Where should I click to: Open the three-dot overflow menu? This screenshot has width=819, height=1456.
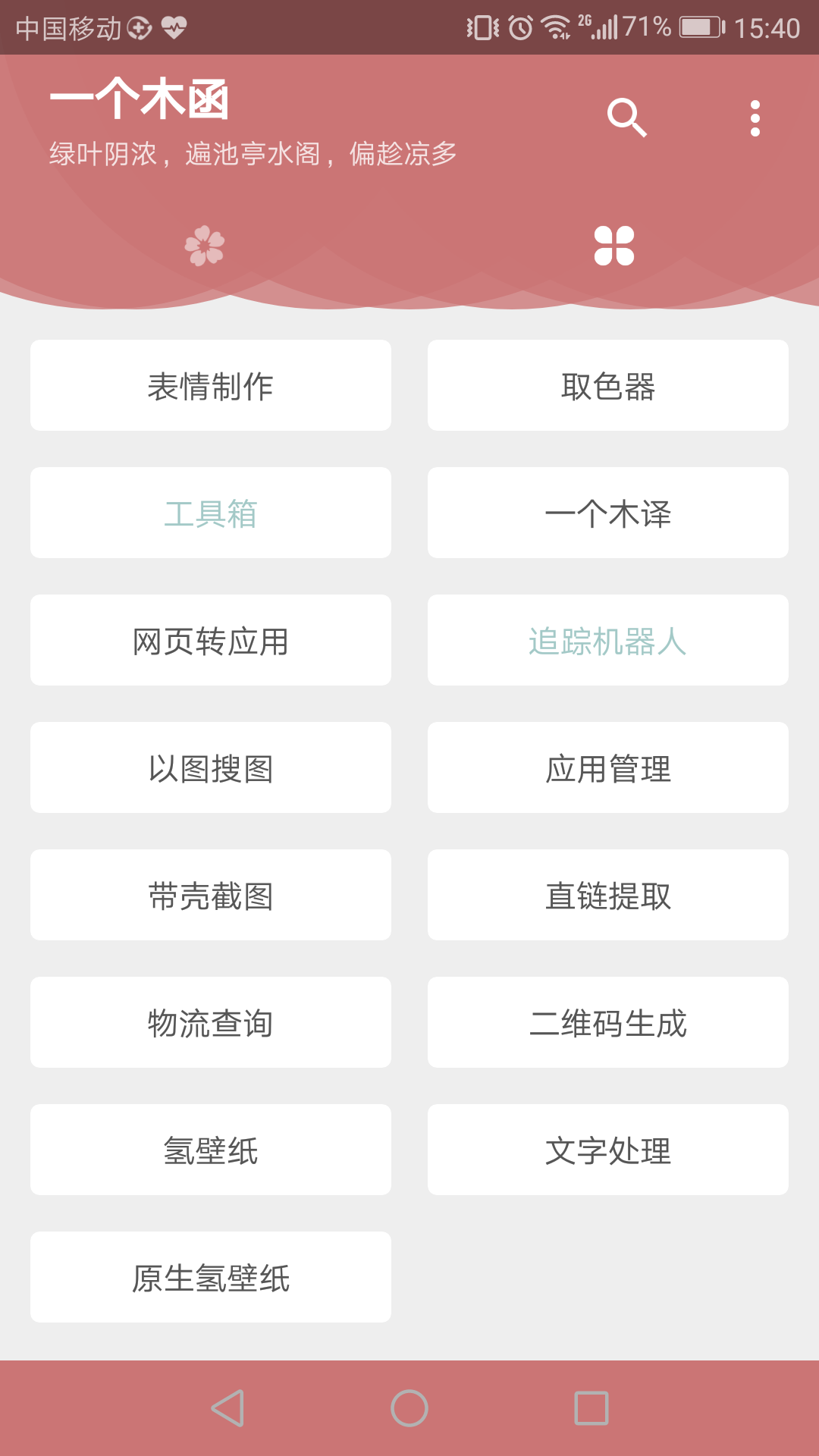coord(755,118)
